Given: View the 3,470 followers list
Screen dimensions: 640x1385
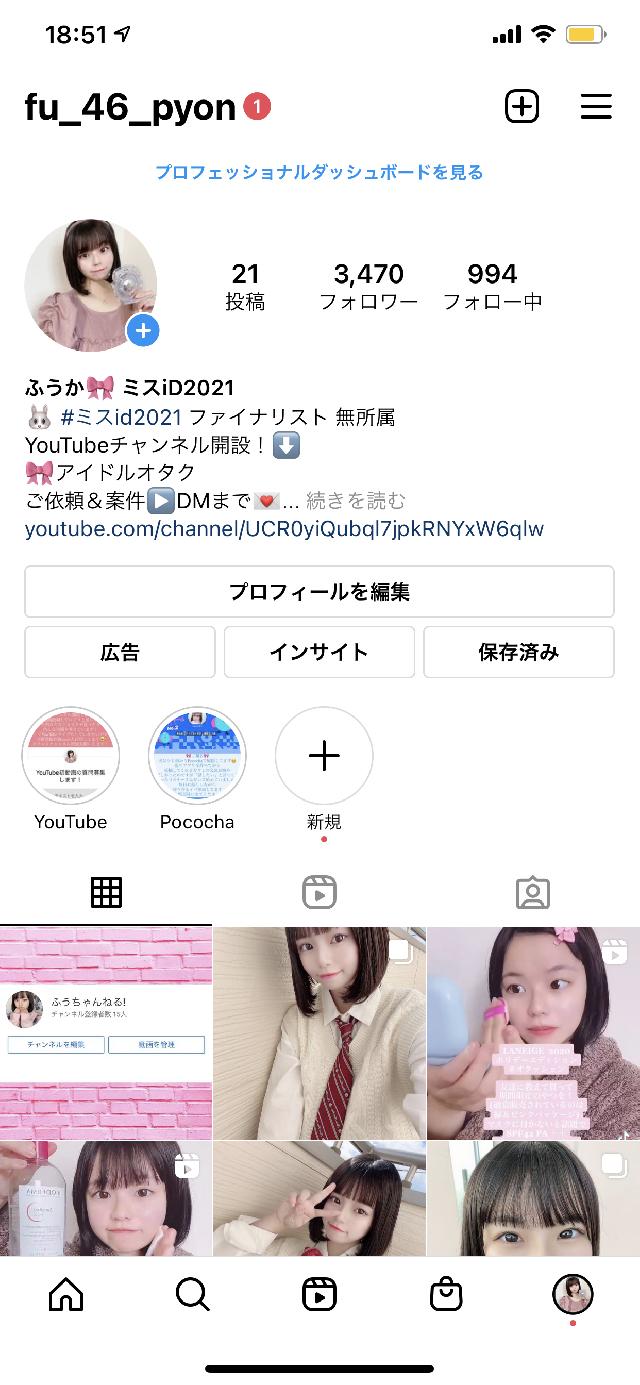Looking at the screenshot, I should (x=368, y=286).
